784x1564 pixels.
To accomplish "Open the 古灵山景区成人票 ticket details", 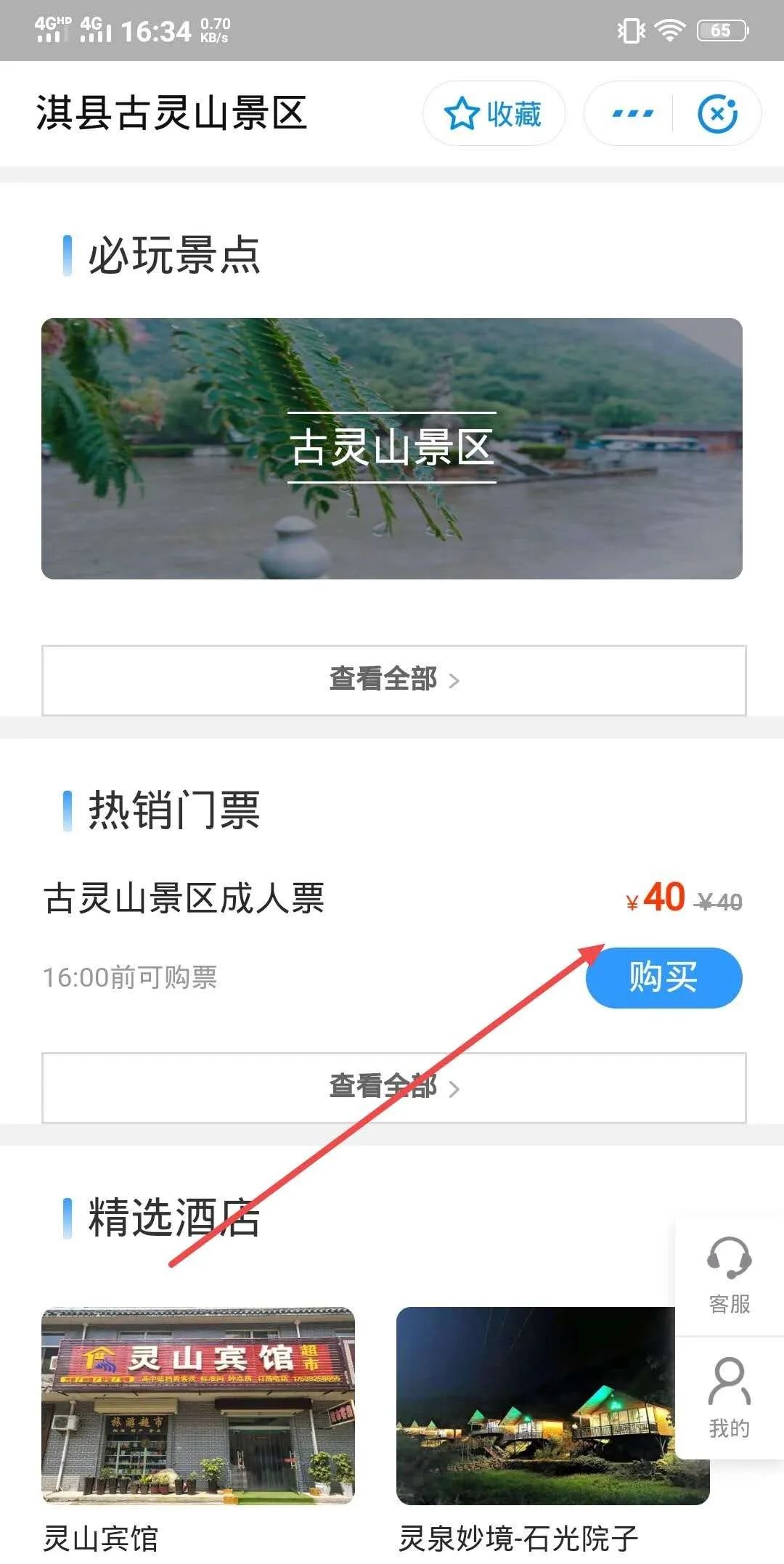I will 184,899.
